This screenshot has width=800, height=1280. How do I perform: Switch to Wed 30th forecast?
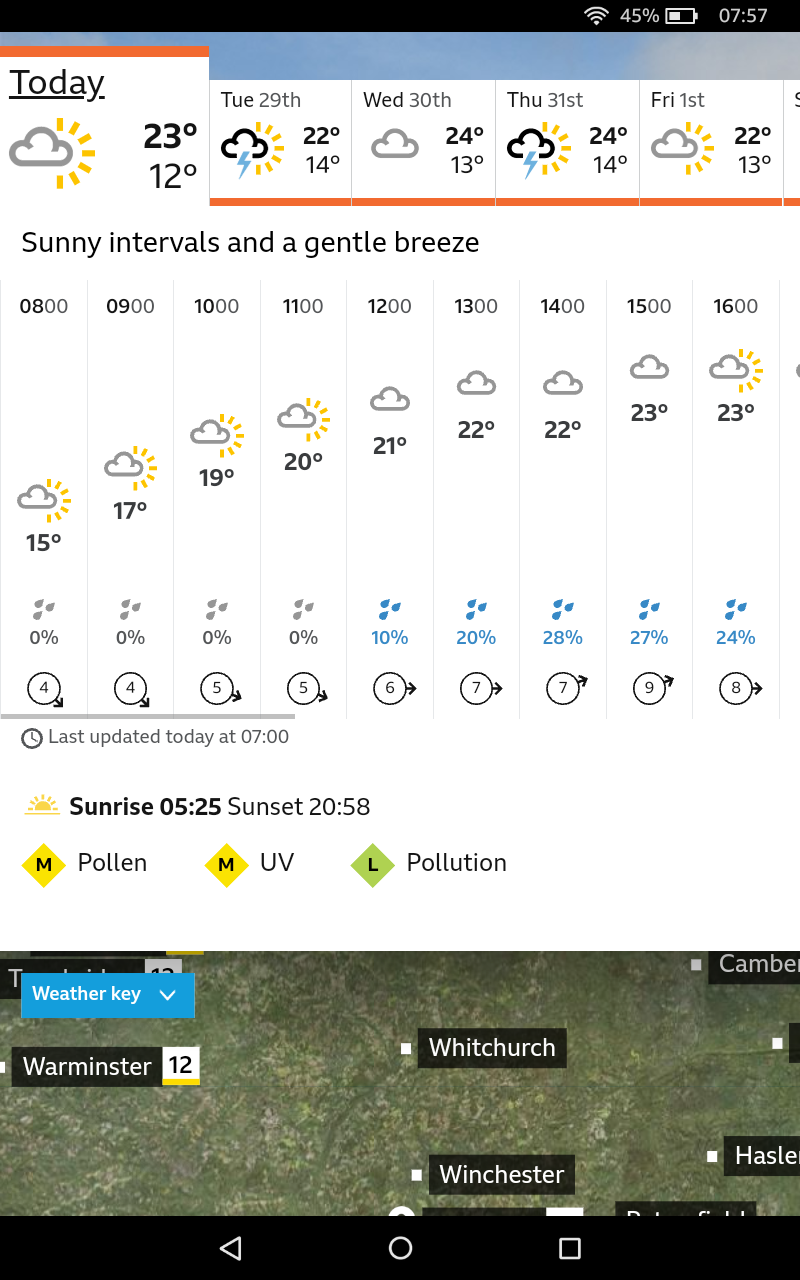tap(423, 142)
